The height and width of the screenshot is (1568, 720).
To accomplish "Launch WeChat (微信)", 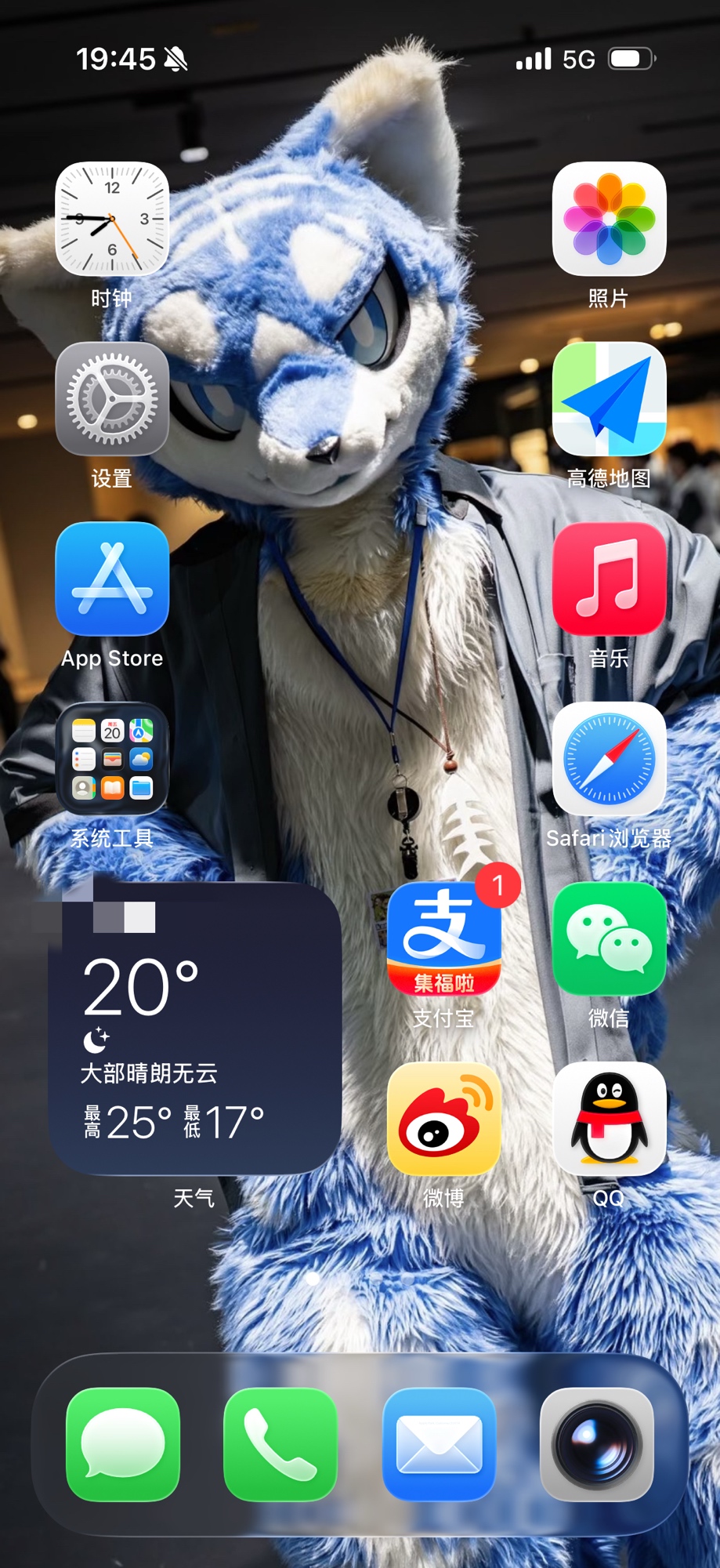I will pyautogui.click(x=609, y=938).
